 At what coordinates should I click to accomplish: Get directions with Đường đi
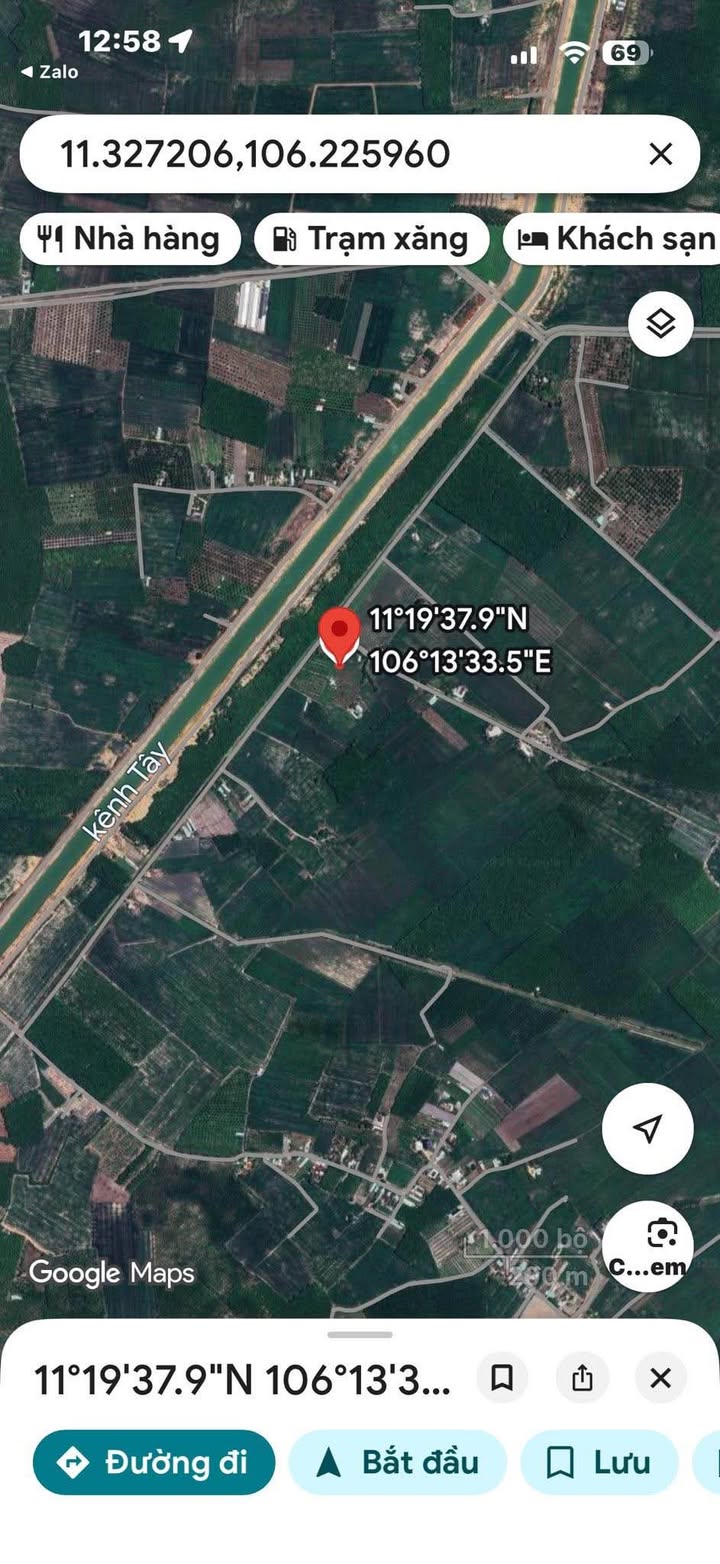(154, 1462)
